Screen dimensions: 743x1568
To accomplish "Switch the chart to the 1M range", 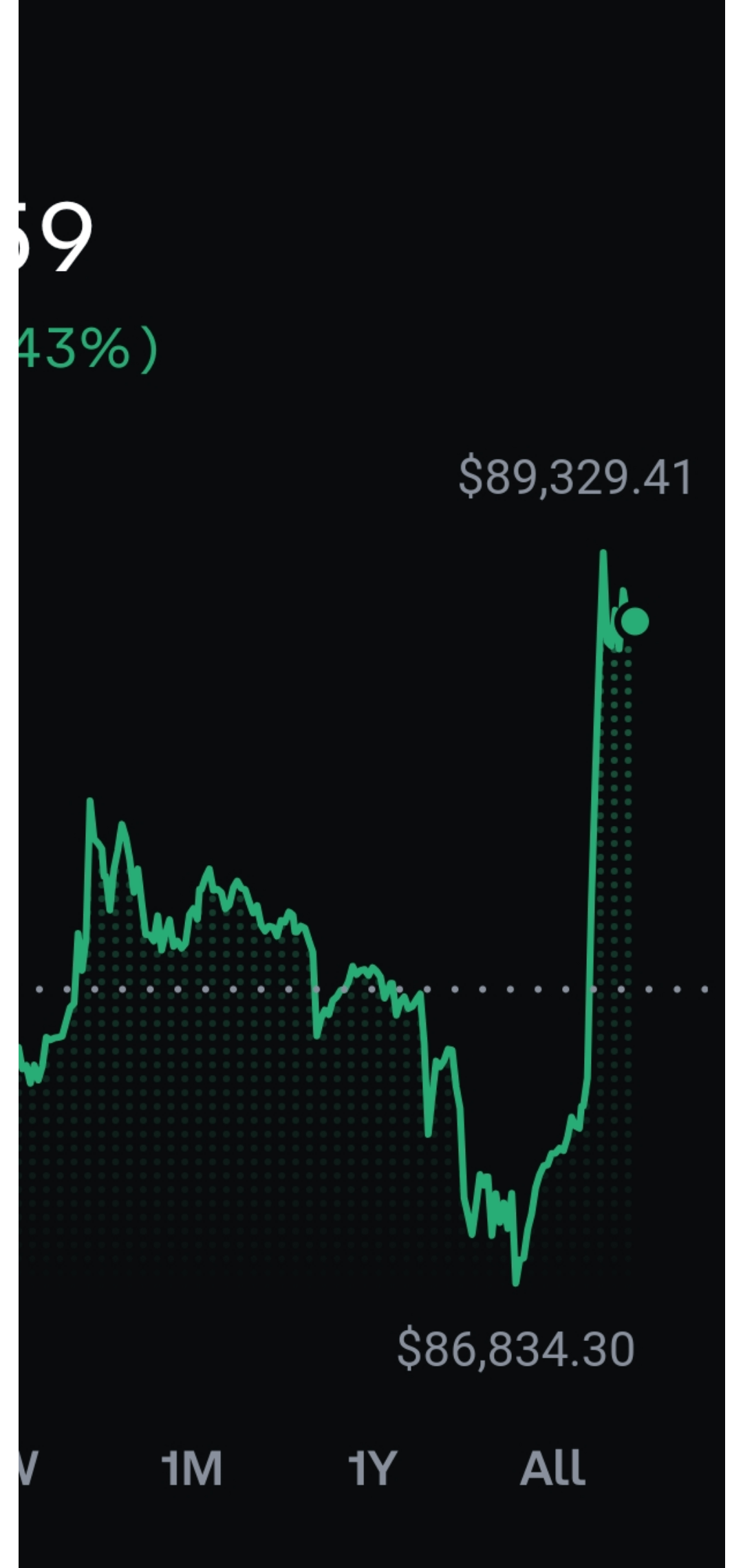I will click(x=192, y=1468).
